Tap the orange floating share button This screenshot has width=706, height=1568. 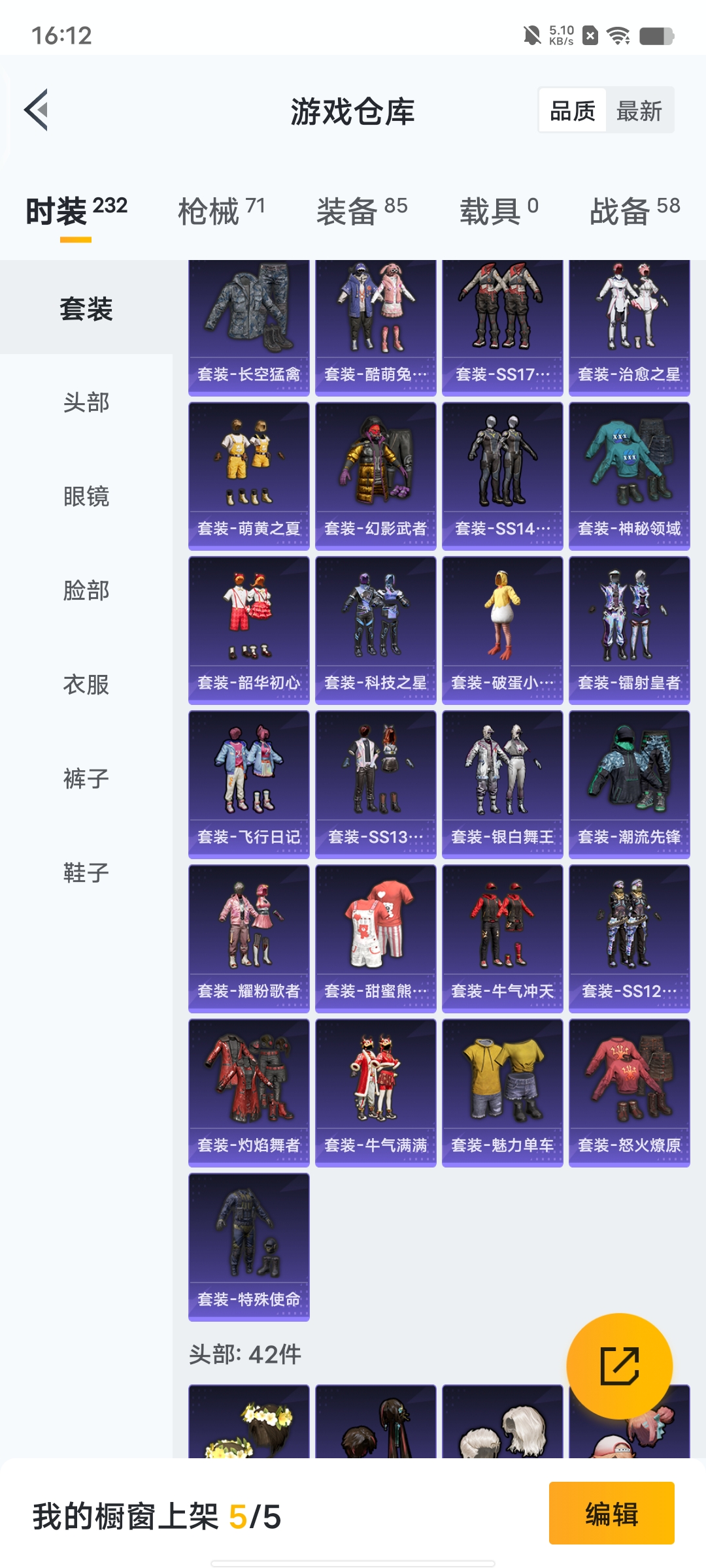click(619, 1366)
